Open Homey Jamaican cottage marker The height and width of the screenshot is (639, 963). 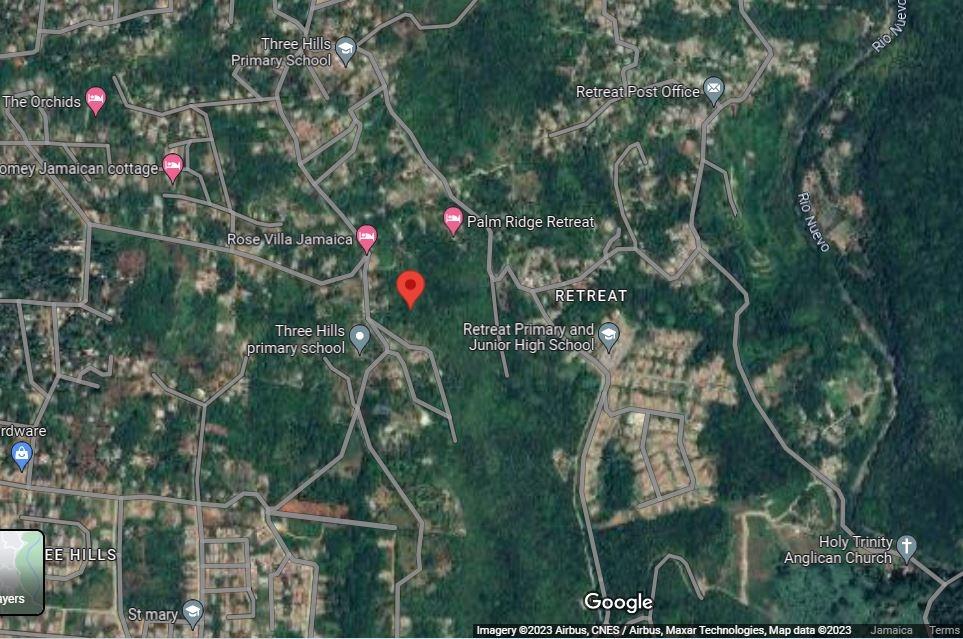click(x=172, y=166)
